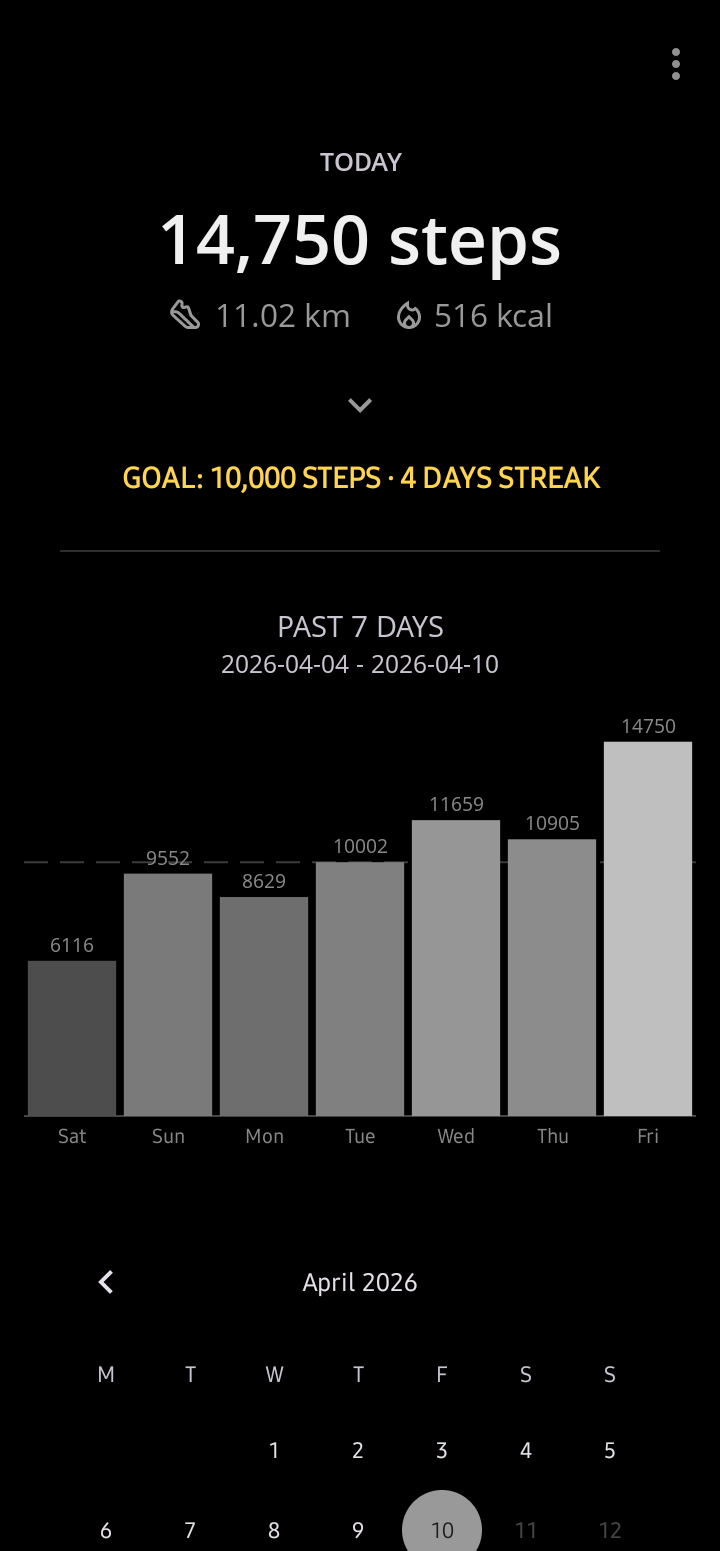Tap the 10,000 steps goal text
The height and width of the screenshot is (1551, 720).
pyautogui.click(x=361, y=478)
